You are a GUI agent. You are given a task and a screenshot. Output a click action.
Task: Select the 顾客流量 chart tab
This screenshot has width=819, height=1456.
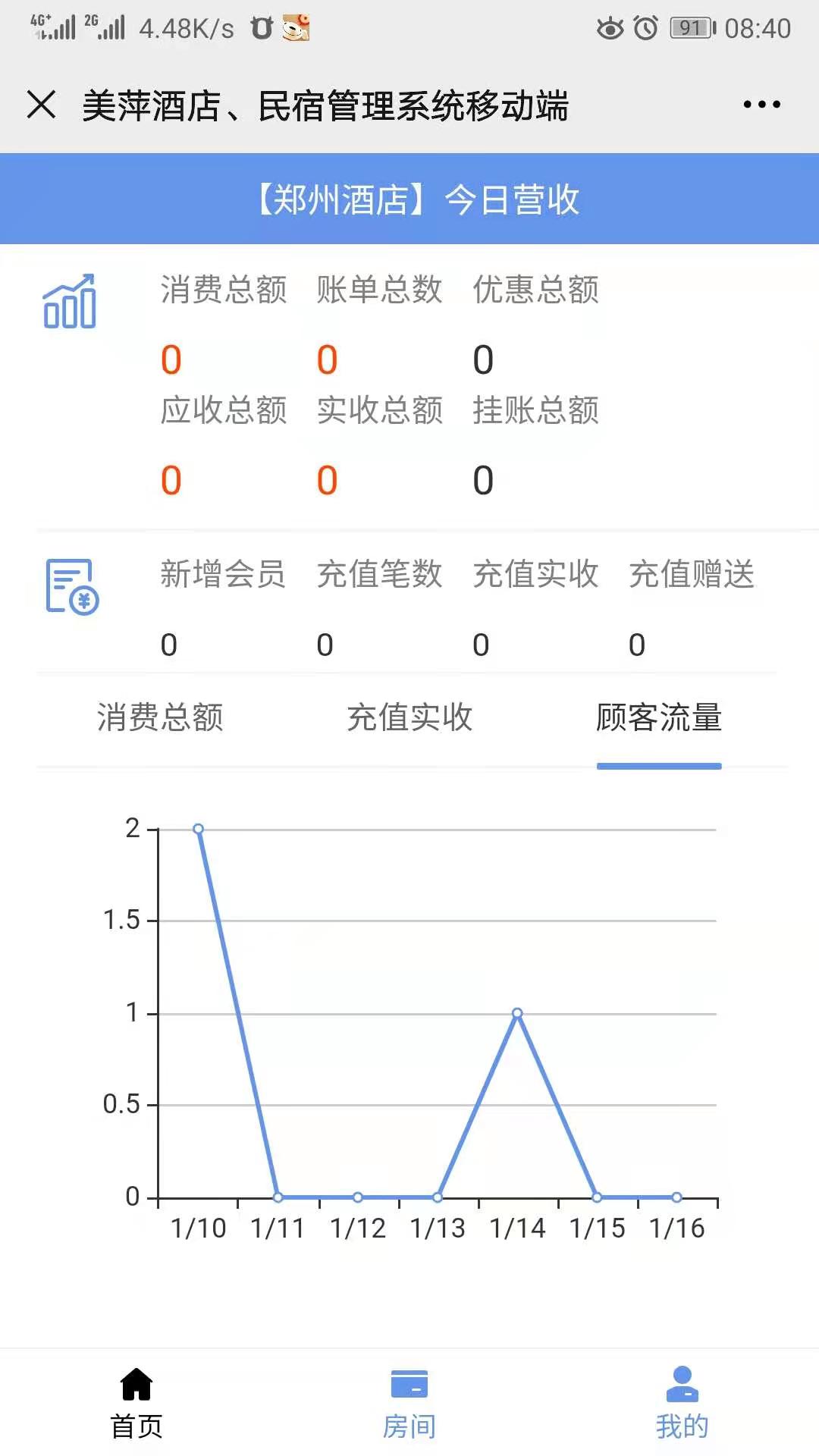[659, 719]
